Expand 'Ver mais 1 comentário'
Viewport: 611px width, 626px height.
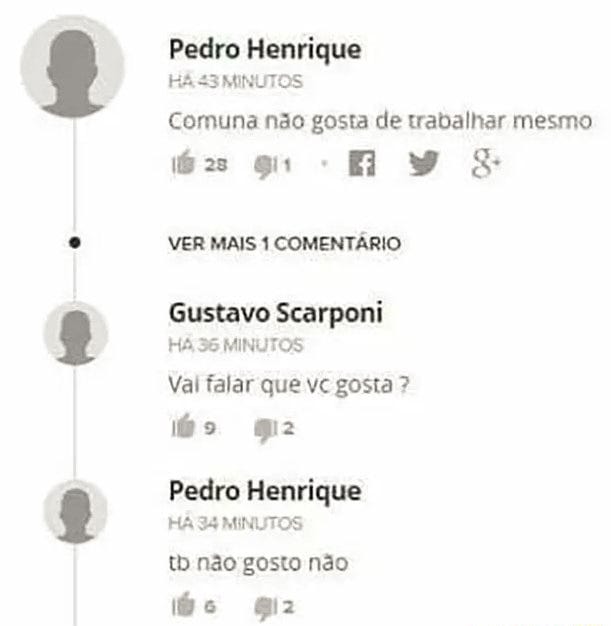[x=285, y=243]
